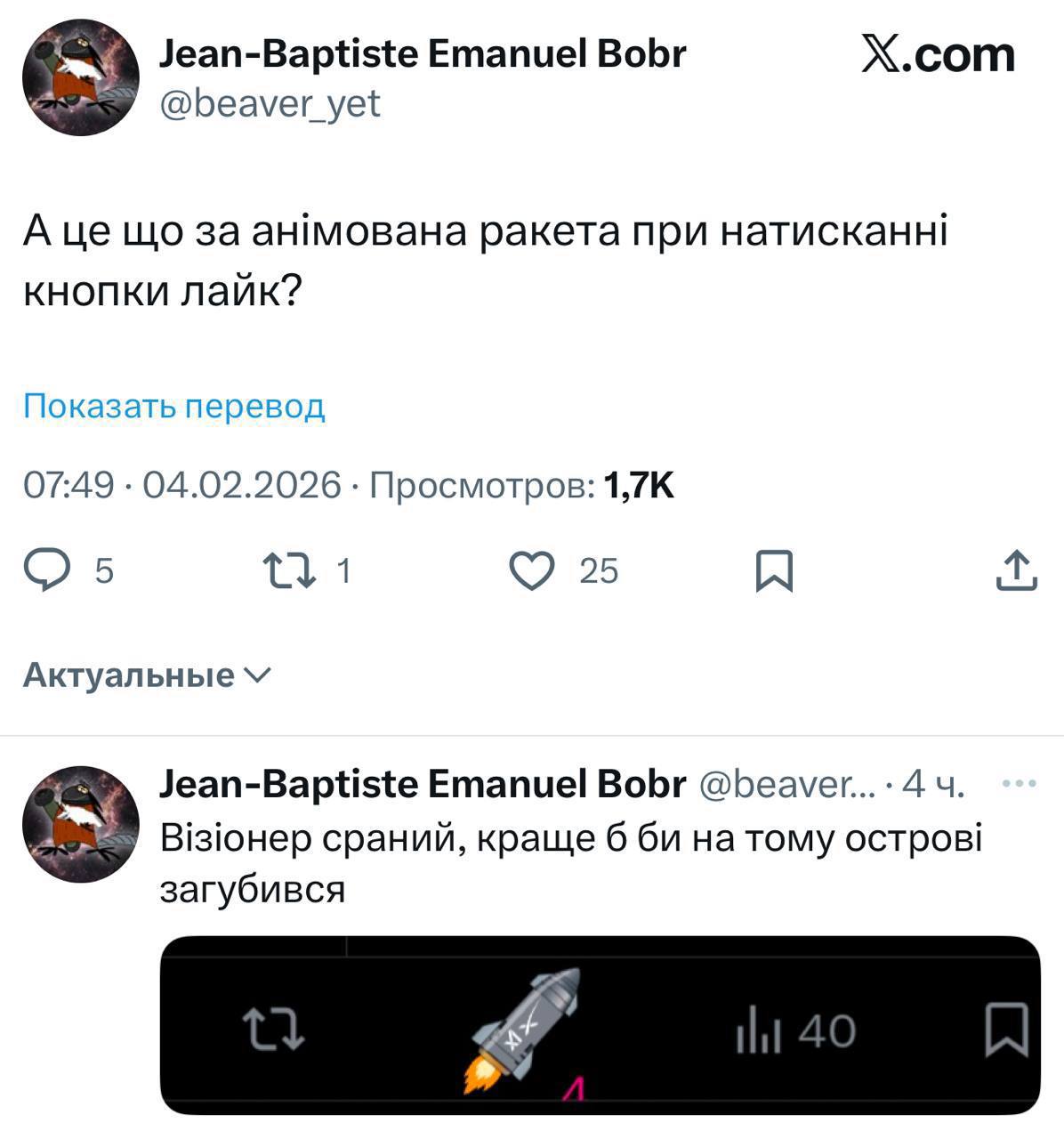1064x1139 pixels.
Task: Share the post with the upload arrow icon
Action: click(1016, 570)
